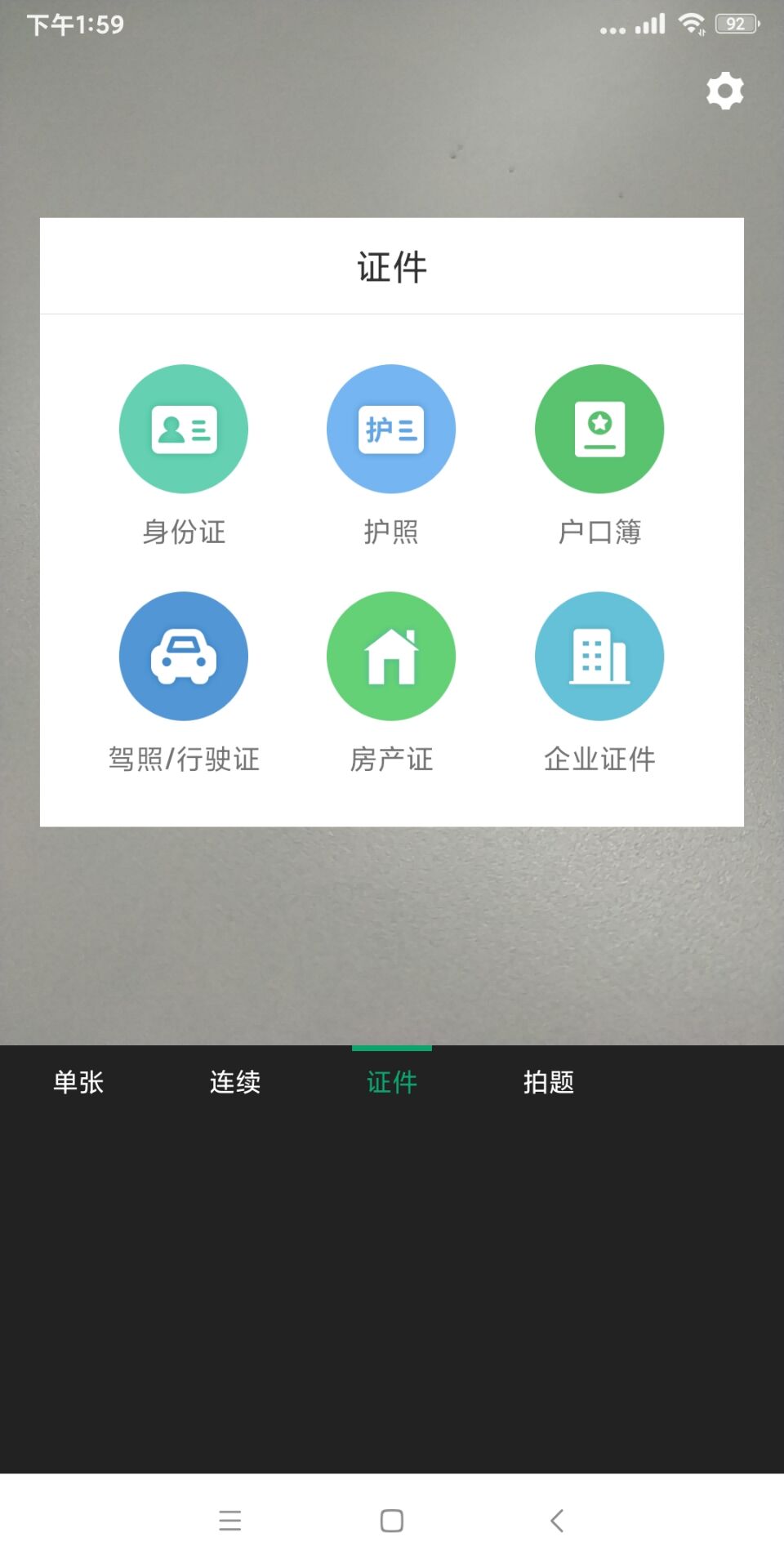Go back using system back button

[557, 1521]
